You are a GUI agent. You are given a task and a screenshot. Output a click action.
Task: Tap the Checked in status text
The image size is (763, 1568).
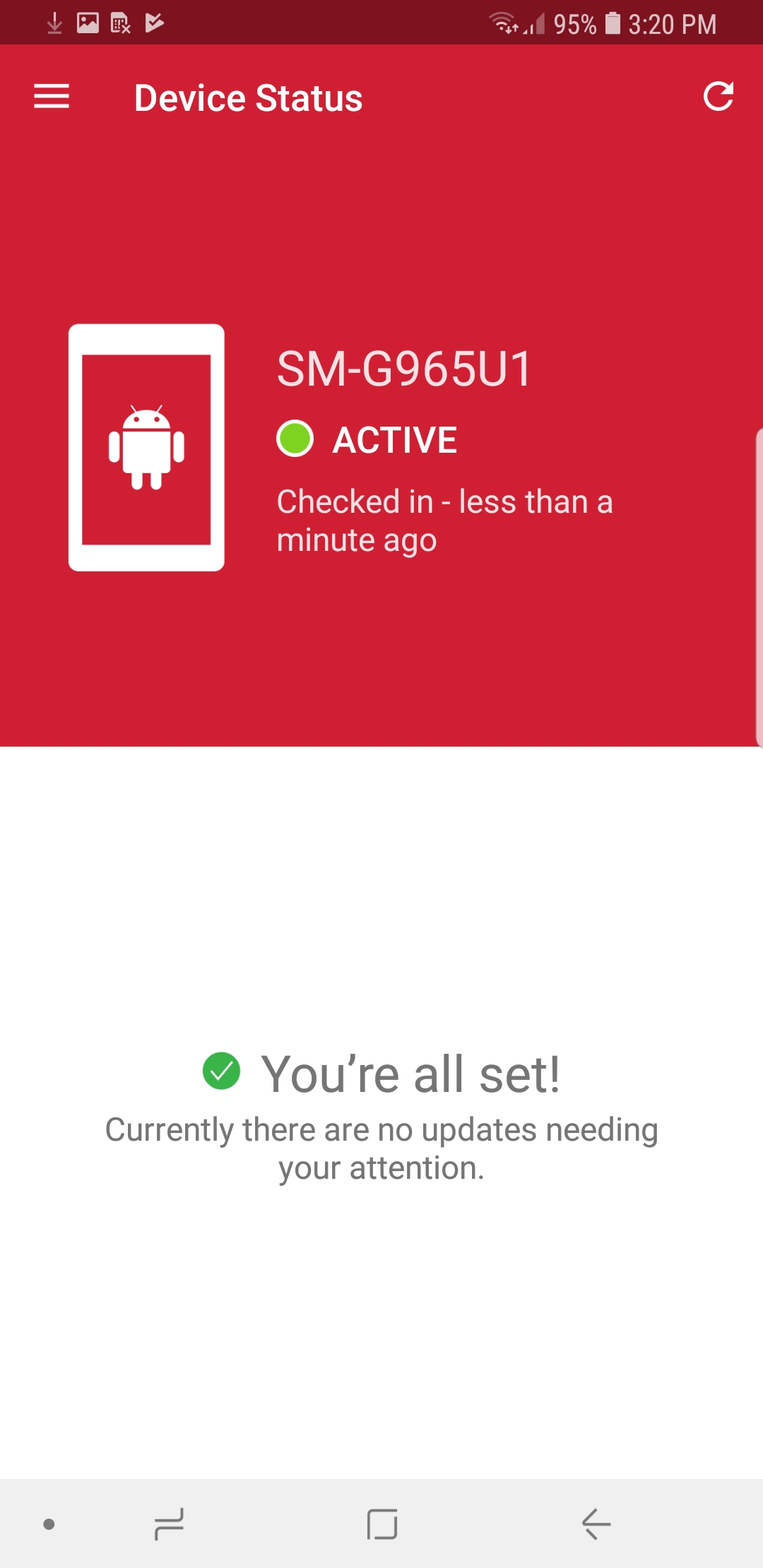[445, 519]
